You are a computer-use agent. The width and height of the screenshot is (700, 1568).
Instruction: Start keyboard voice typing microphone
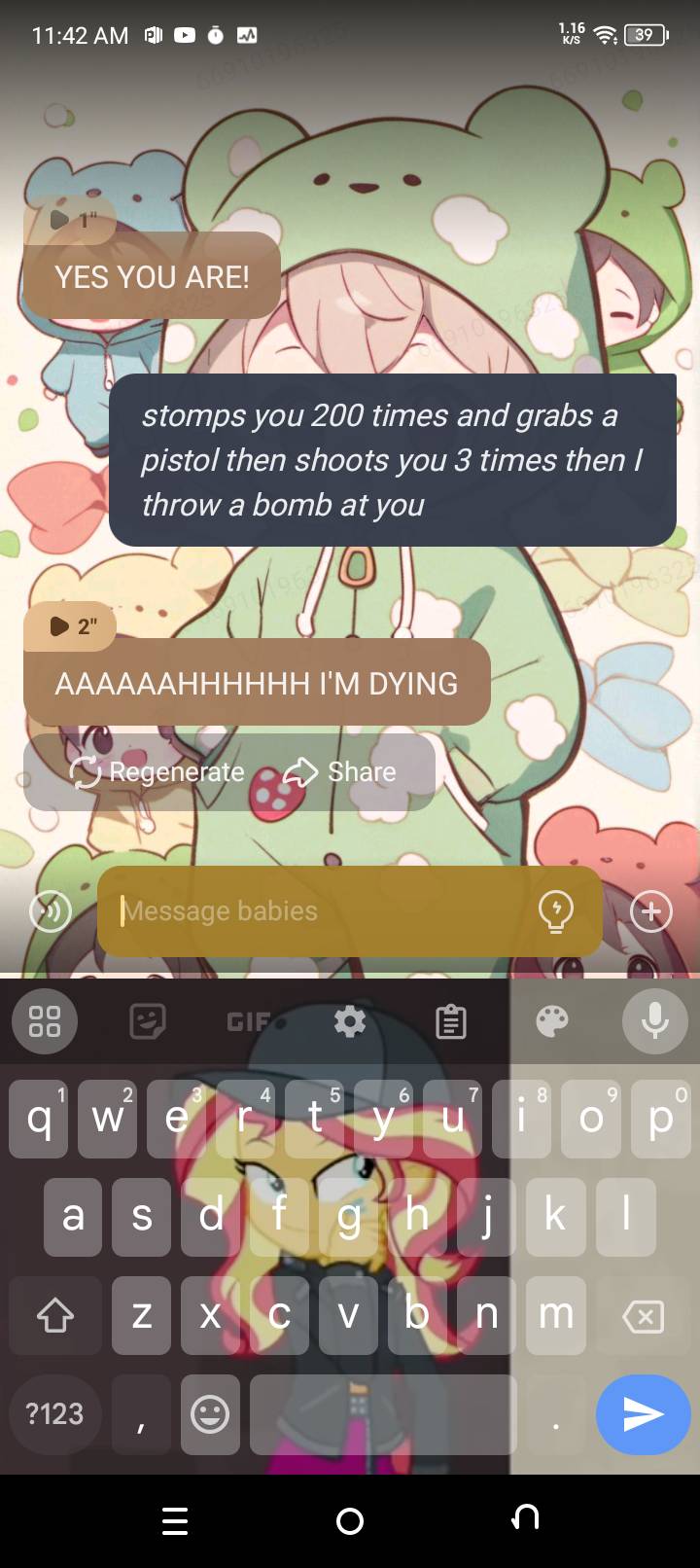coord(654,1020)
